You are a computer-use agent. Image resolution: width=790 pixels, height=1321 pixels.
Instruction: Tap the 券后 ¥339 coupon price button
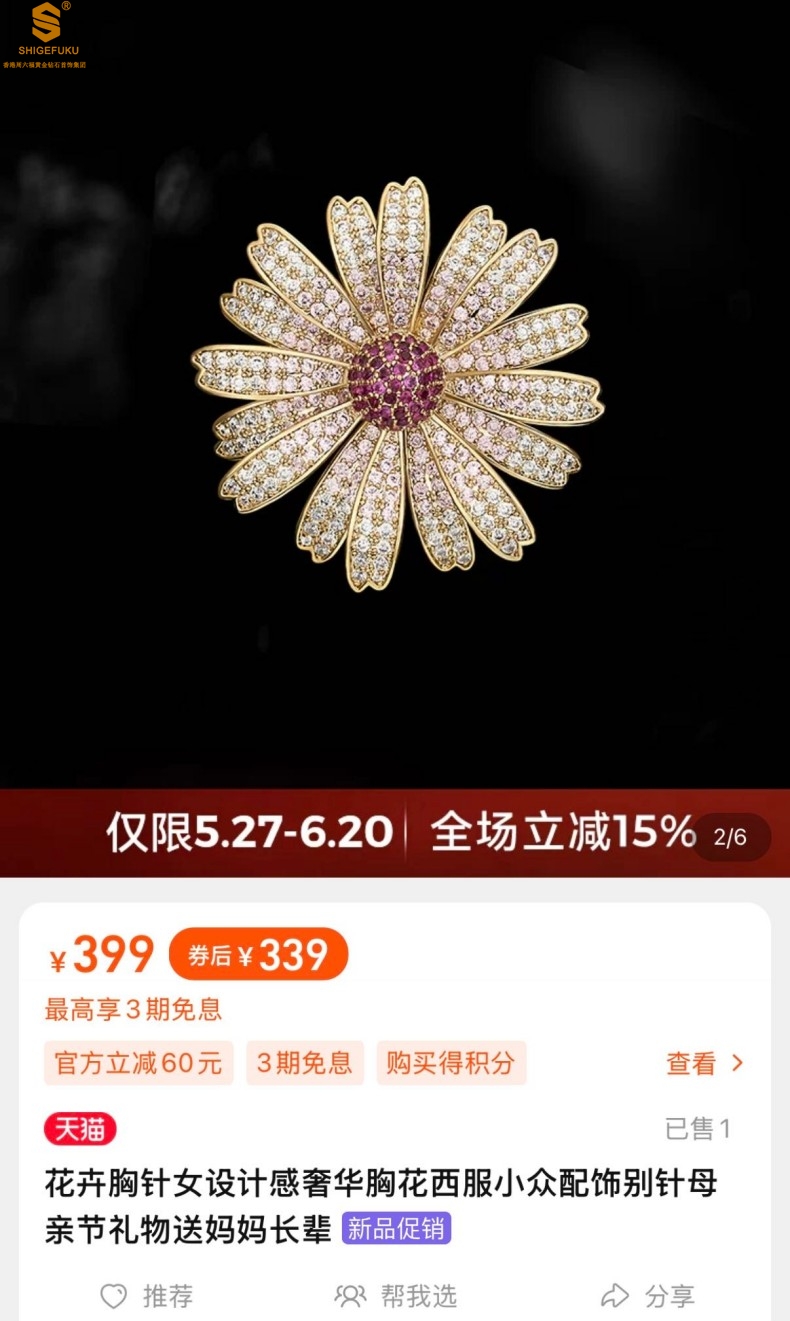point(258,955)
